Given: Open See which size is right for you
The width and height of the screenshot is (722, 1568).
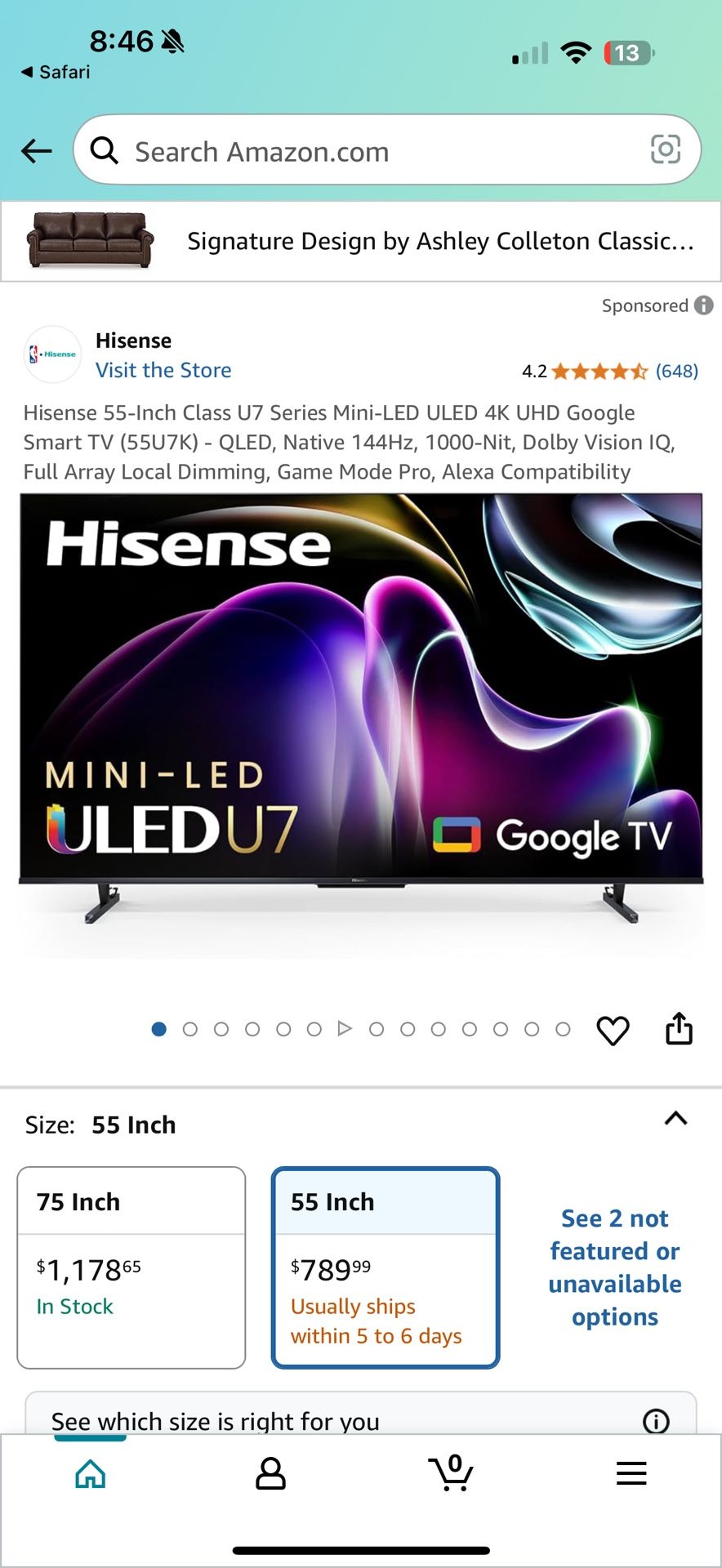Looking at the screenshot, I should 359,1420.
